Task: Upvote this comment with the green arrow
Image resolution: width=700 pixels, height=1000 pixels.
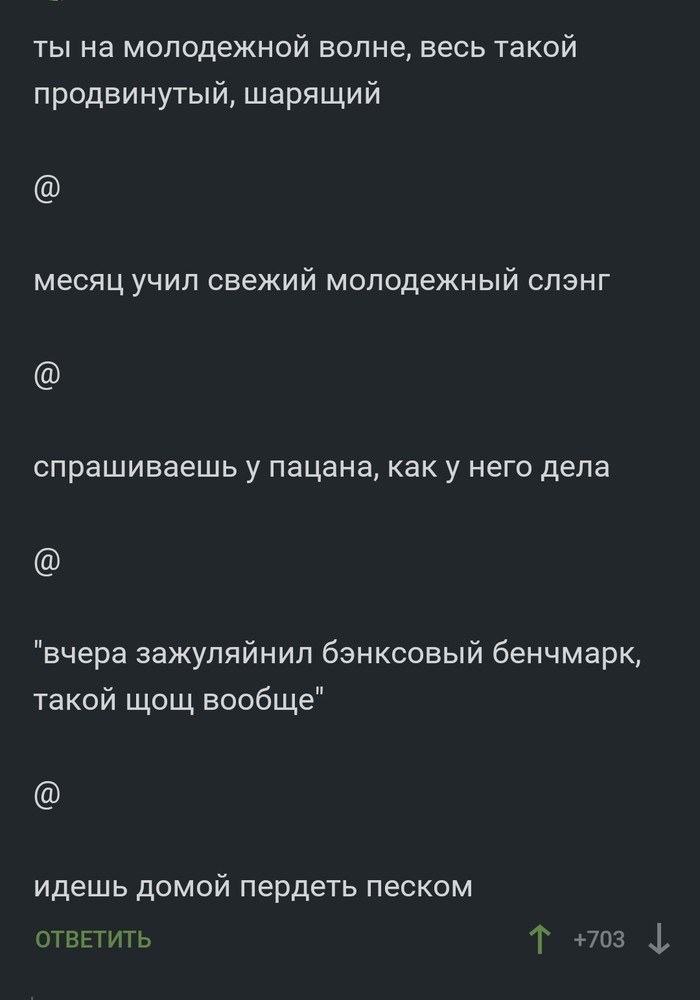Action: 539,940
